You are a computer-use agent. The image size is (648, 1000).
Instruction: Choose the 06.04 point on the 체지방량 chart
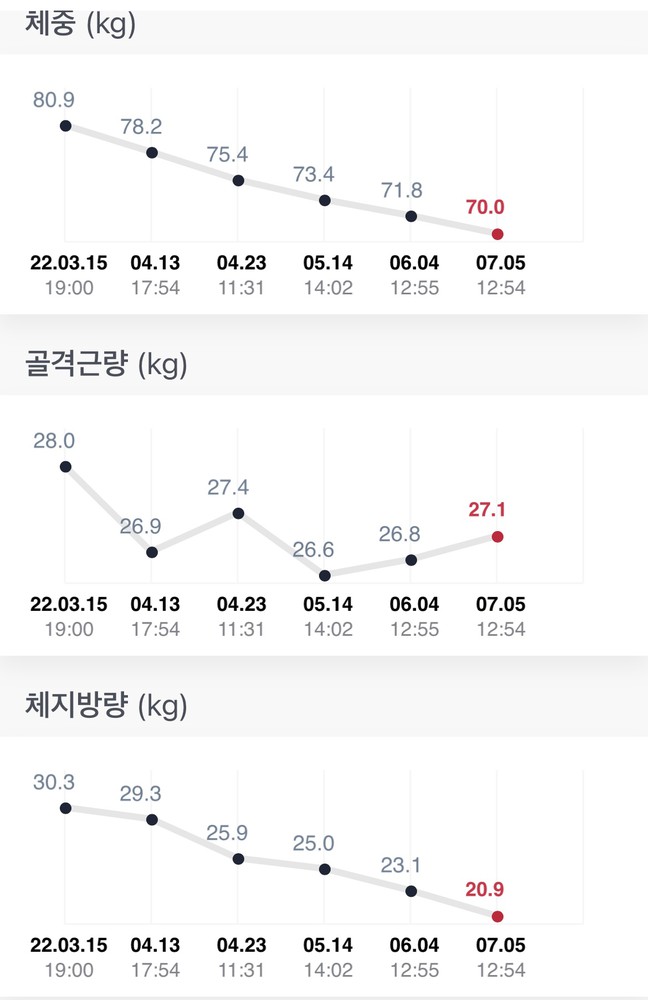coord(411,890)
